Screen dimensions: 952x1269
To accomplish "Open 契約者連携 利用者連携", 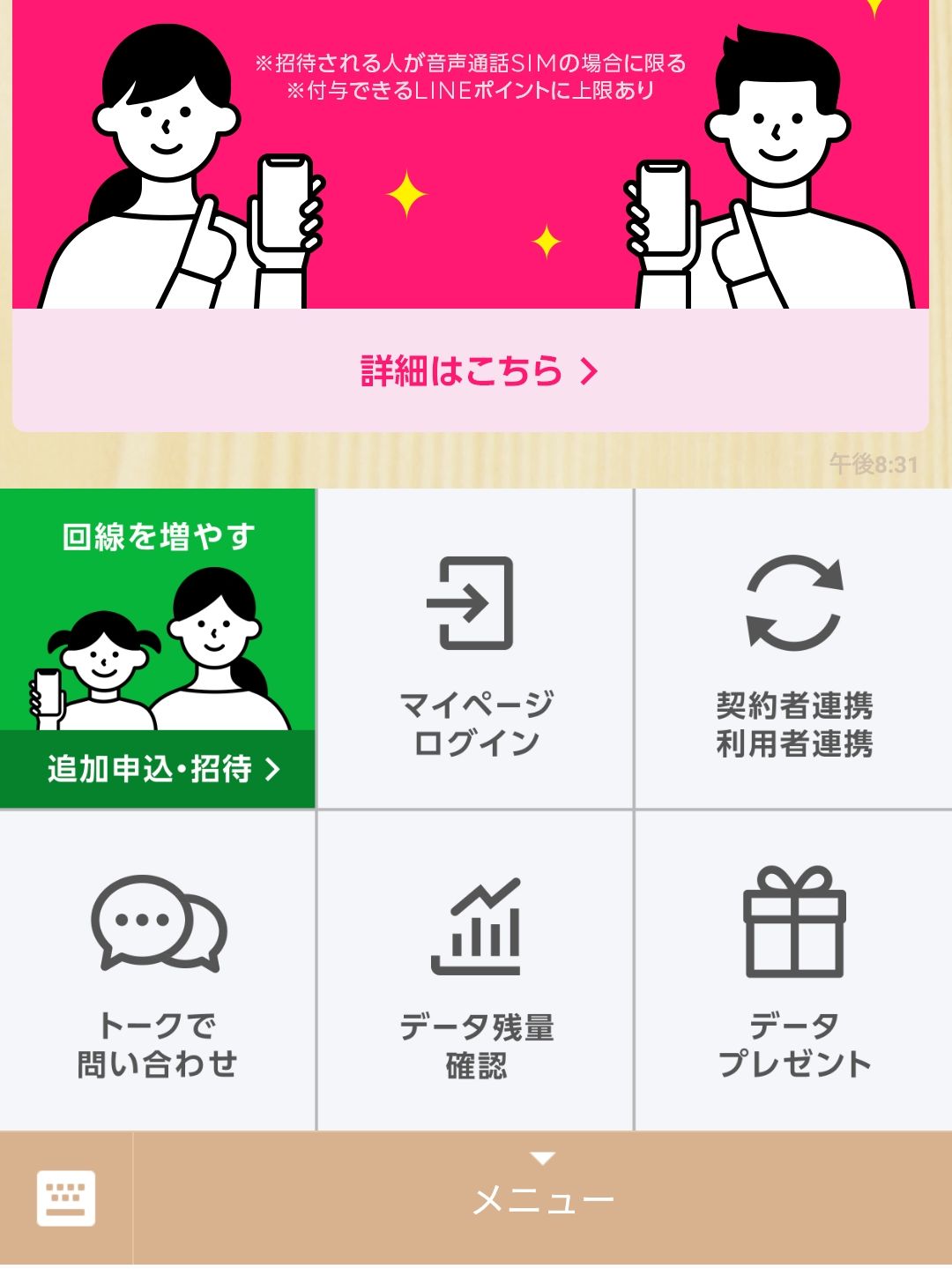I will (793, 650).
